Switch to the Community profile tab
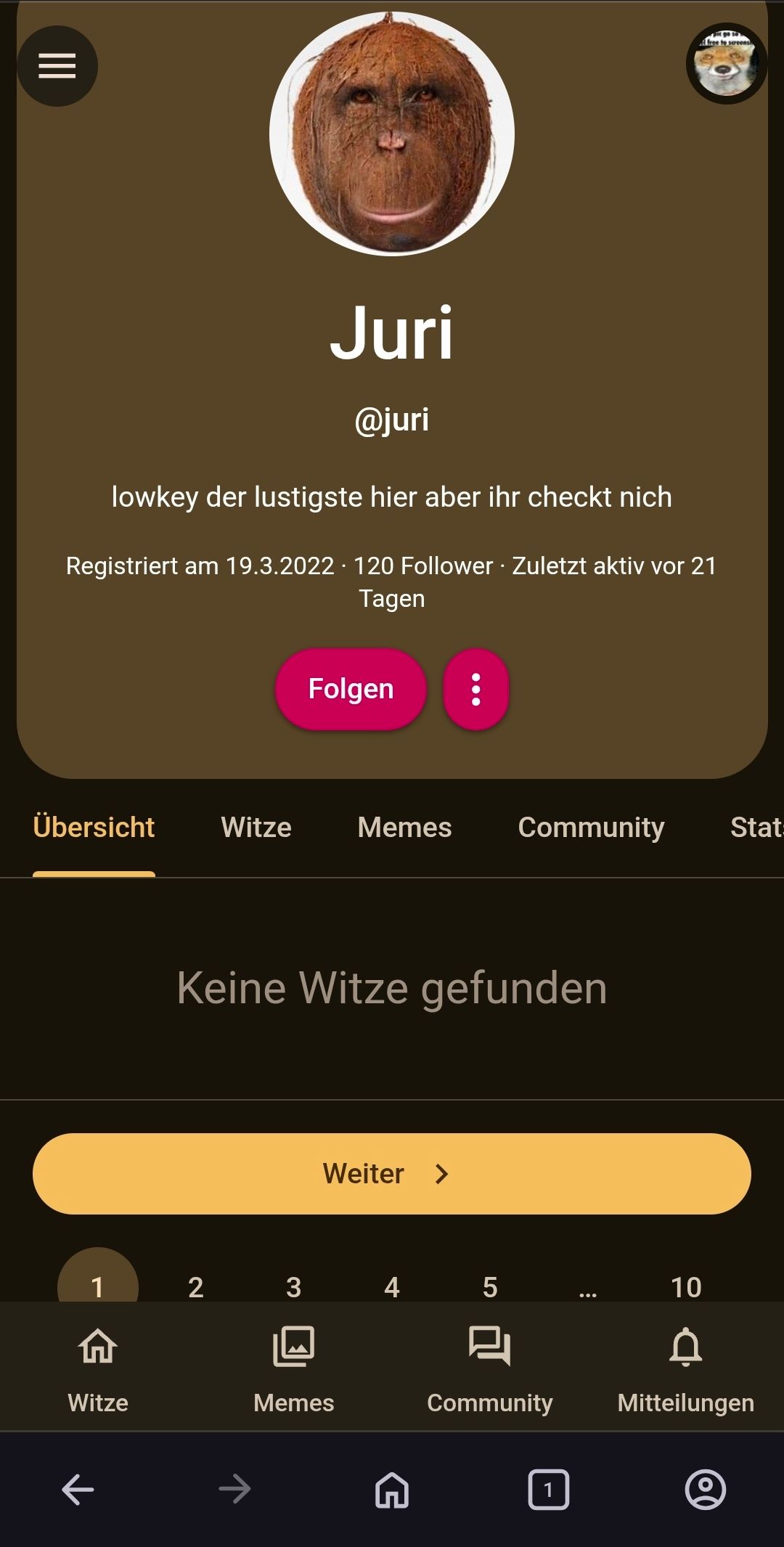This screenshot has width=784, height=1547. click(591, 828)
